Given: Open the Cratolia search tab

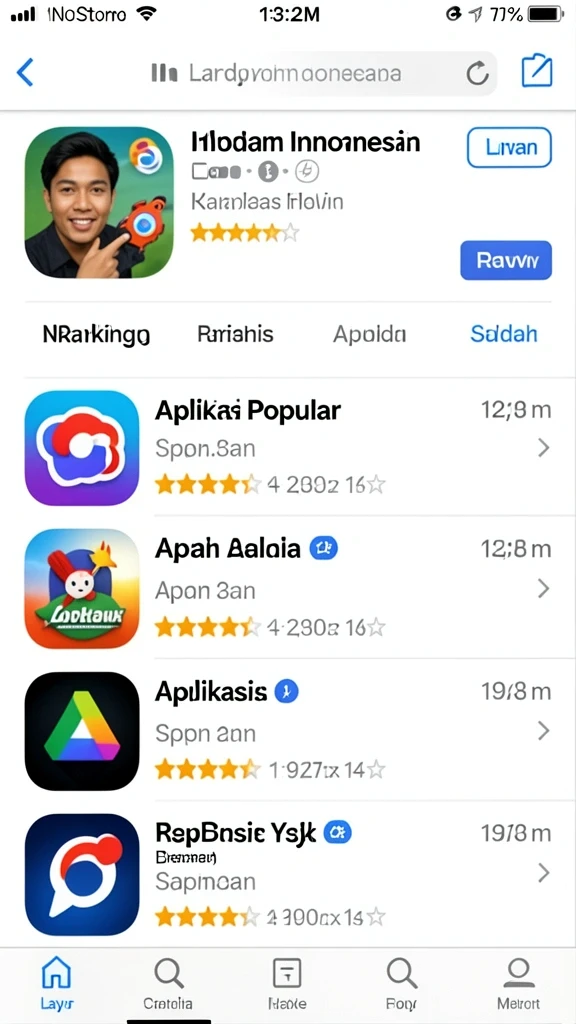Looking at the screenshot, I should point(168,982).
